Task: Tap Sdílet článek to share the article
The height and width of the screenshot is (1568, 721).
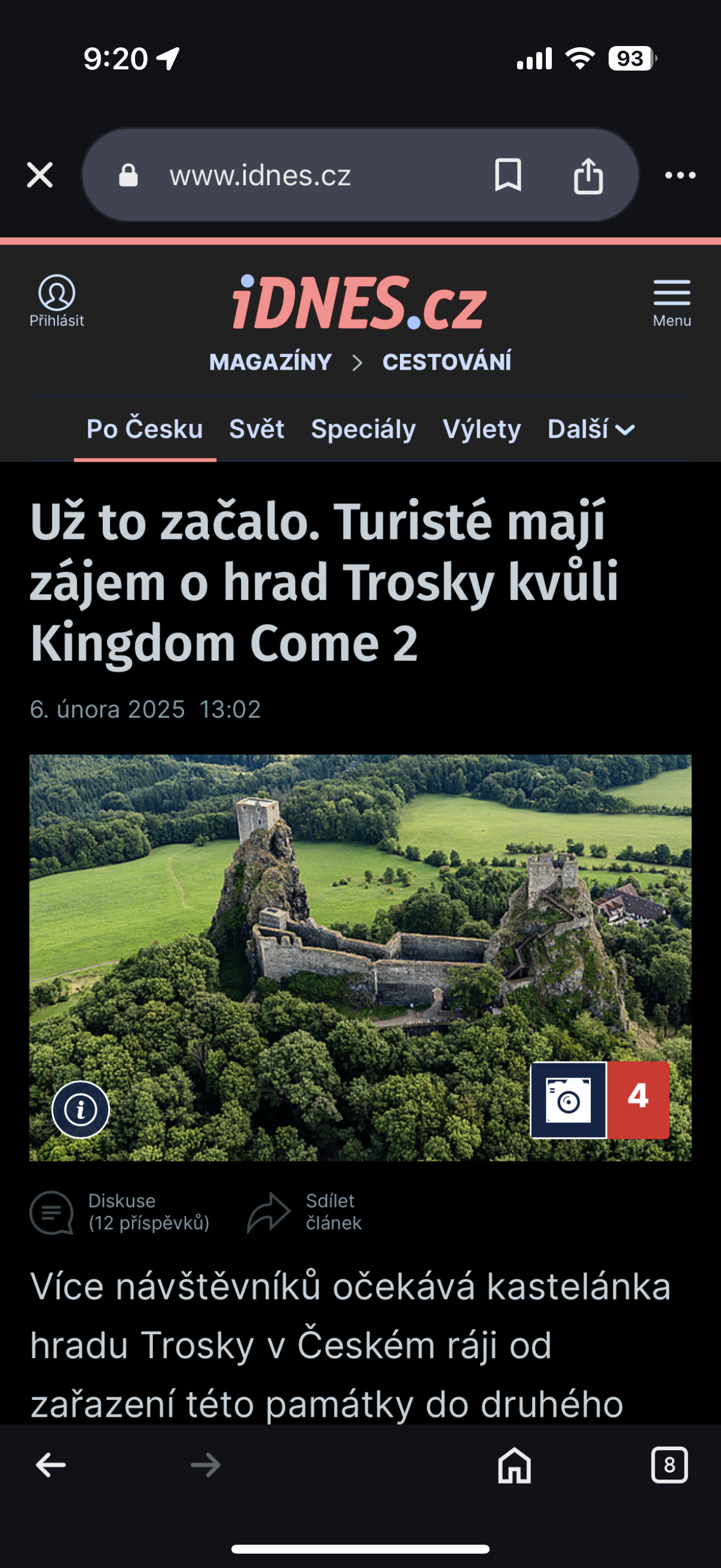Action: click(304, 1212)
